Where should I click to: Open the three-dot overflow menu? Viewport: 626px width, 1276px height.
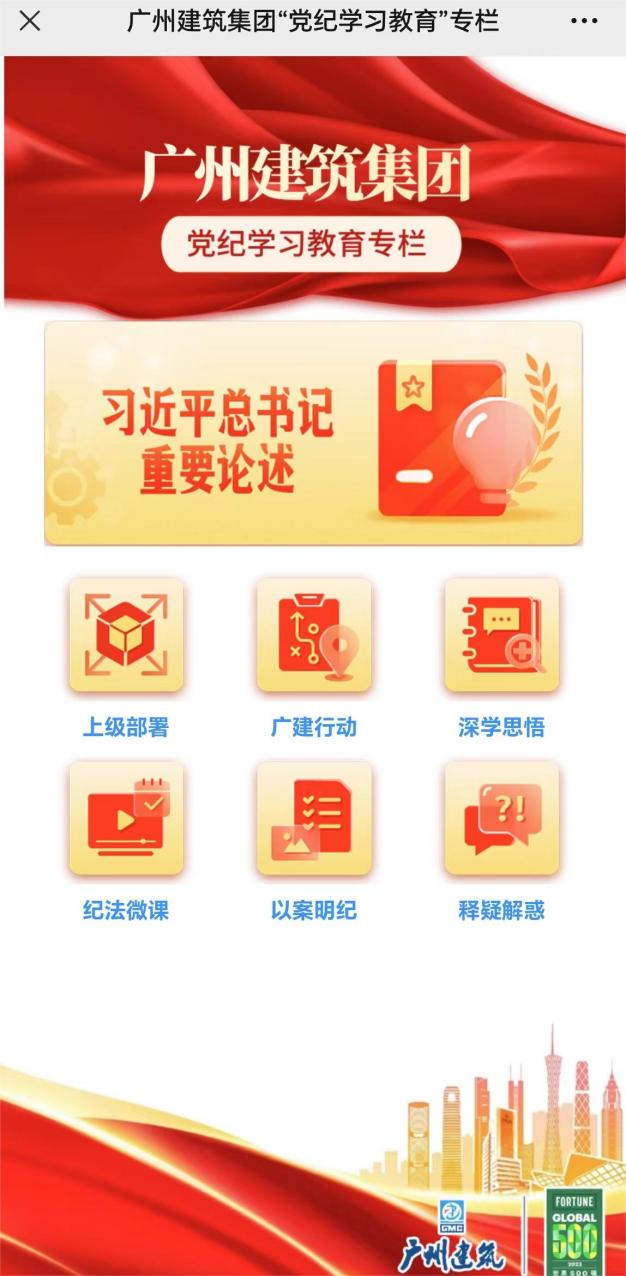click(584, 21)
